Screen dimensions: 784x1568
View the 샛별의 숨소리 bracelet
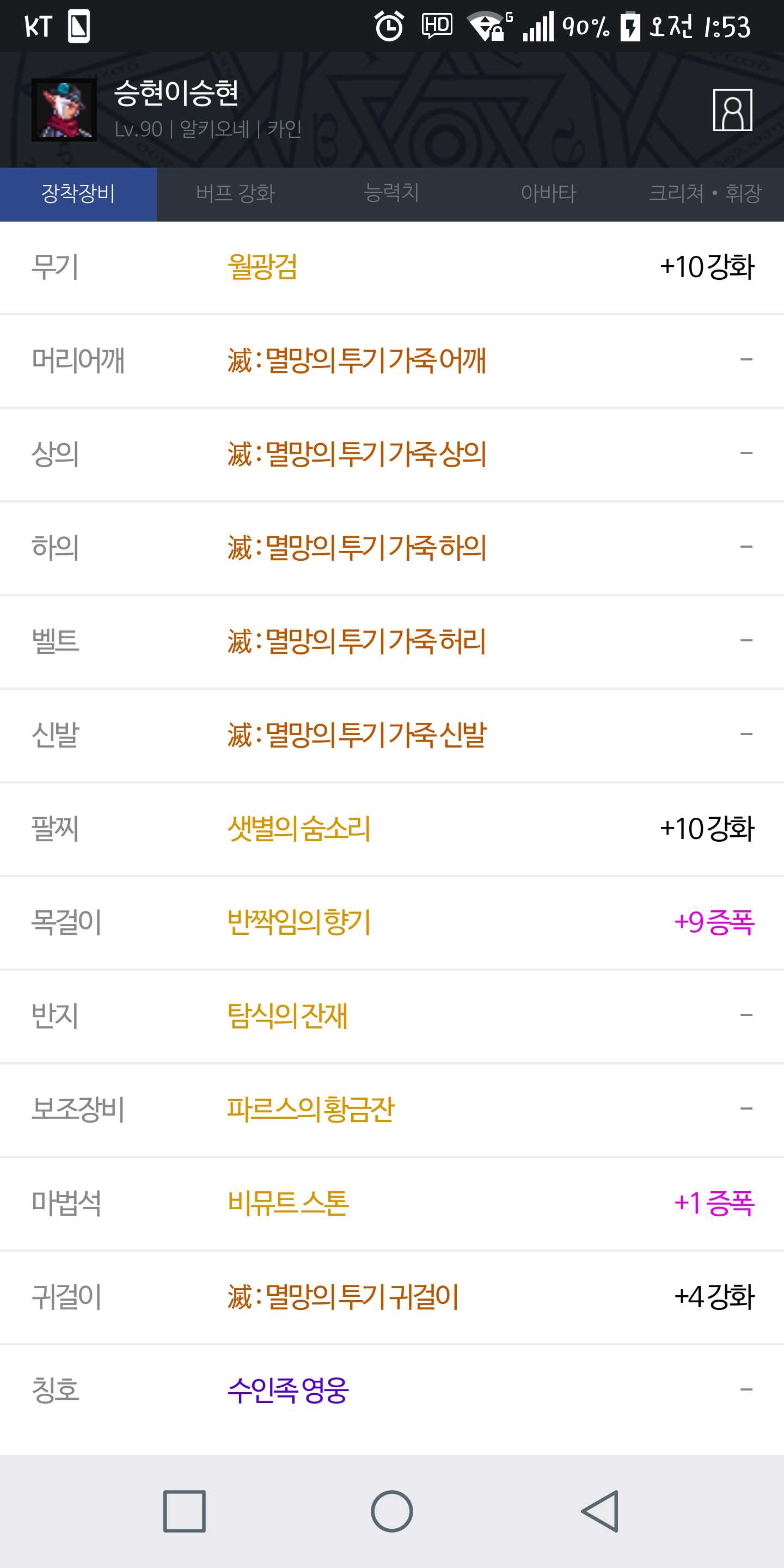[392, 829]
